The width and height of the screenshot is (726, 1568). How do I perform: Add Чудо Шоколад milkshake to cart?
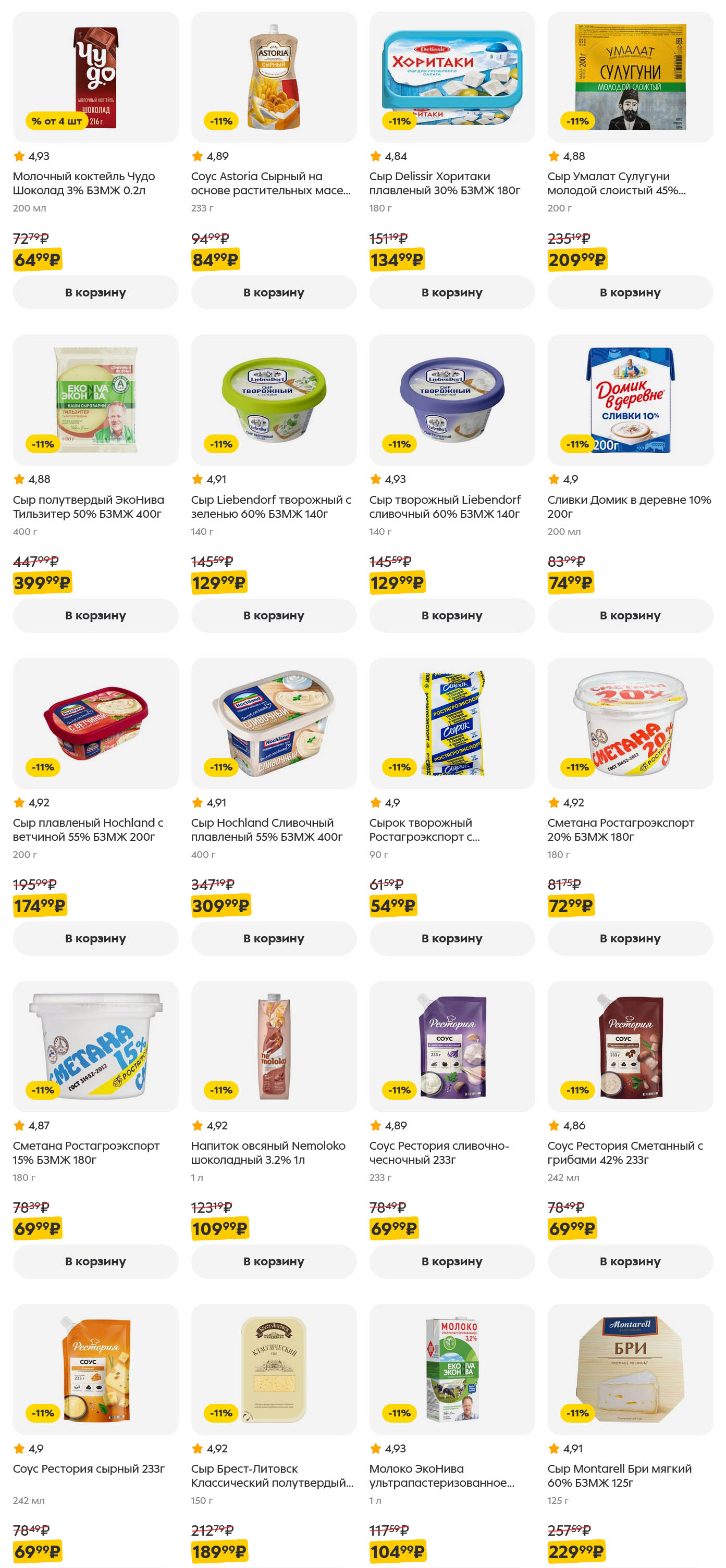pos(95,292)
